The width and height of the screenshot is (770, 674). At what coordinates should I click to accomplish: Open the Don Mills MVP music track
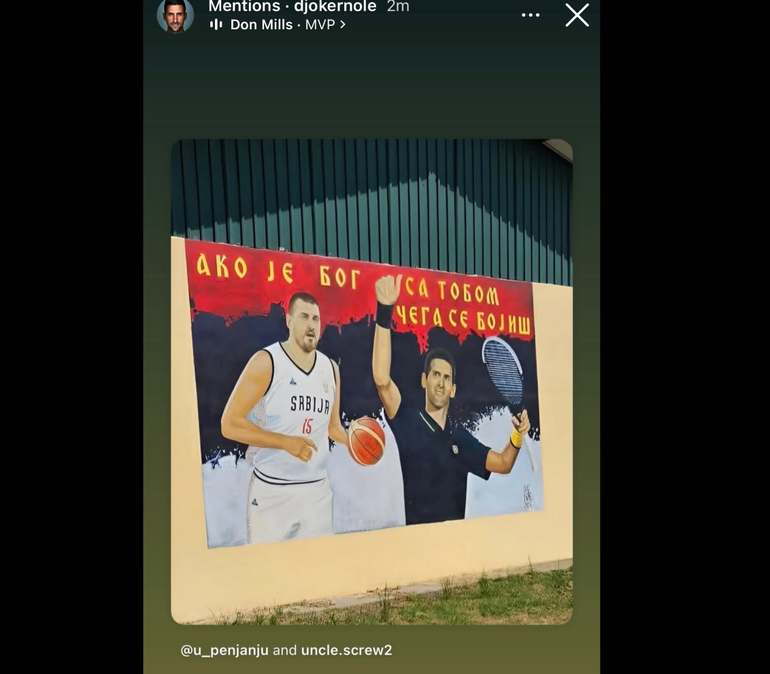[278, 25]
